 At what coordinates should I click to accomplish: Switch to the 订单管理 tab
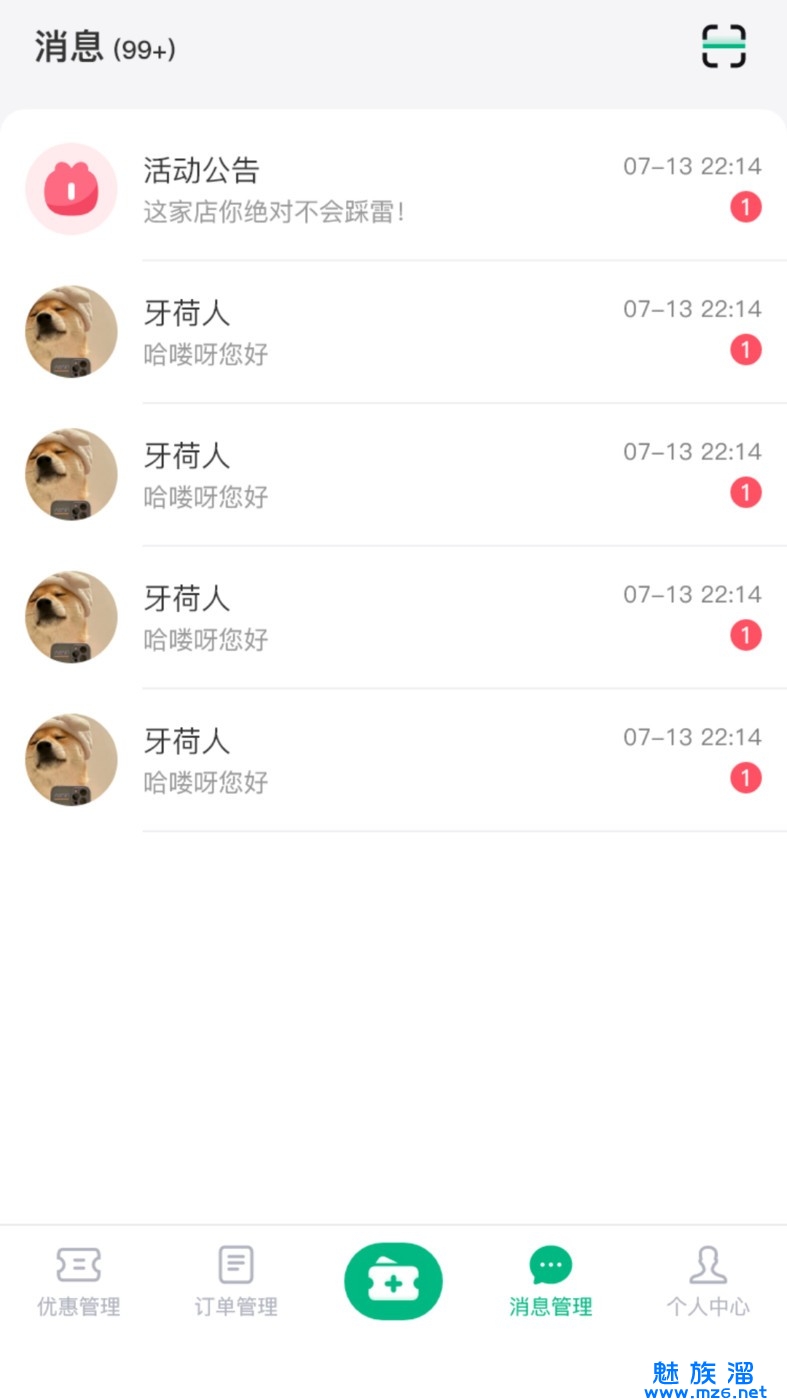[236, 1281]
